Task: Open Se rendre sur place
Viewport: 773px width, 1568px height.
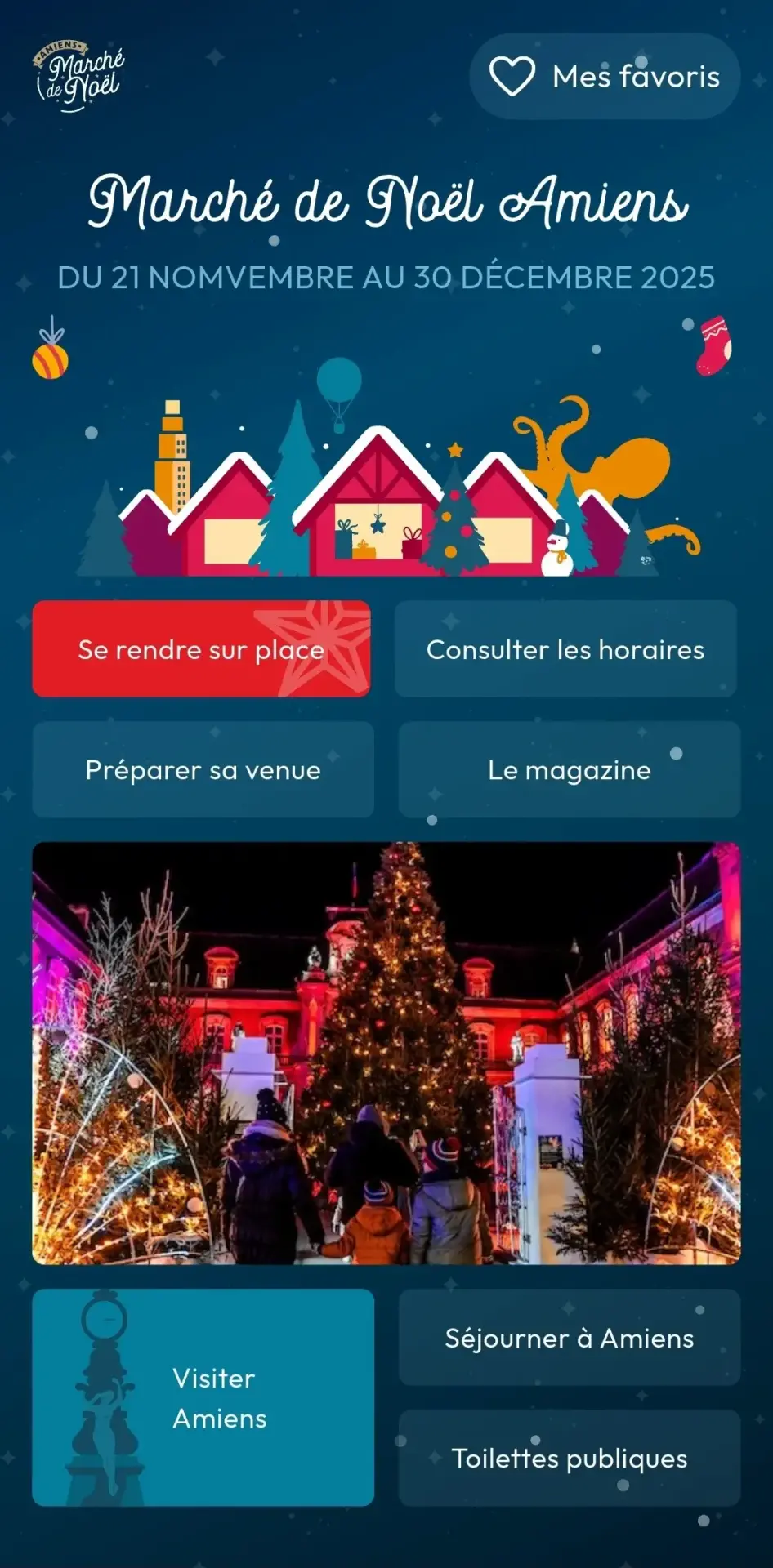Action: [x=200, y=649]
